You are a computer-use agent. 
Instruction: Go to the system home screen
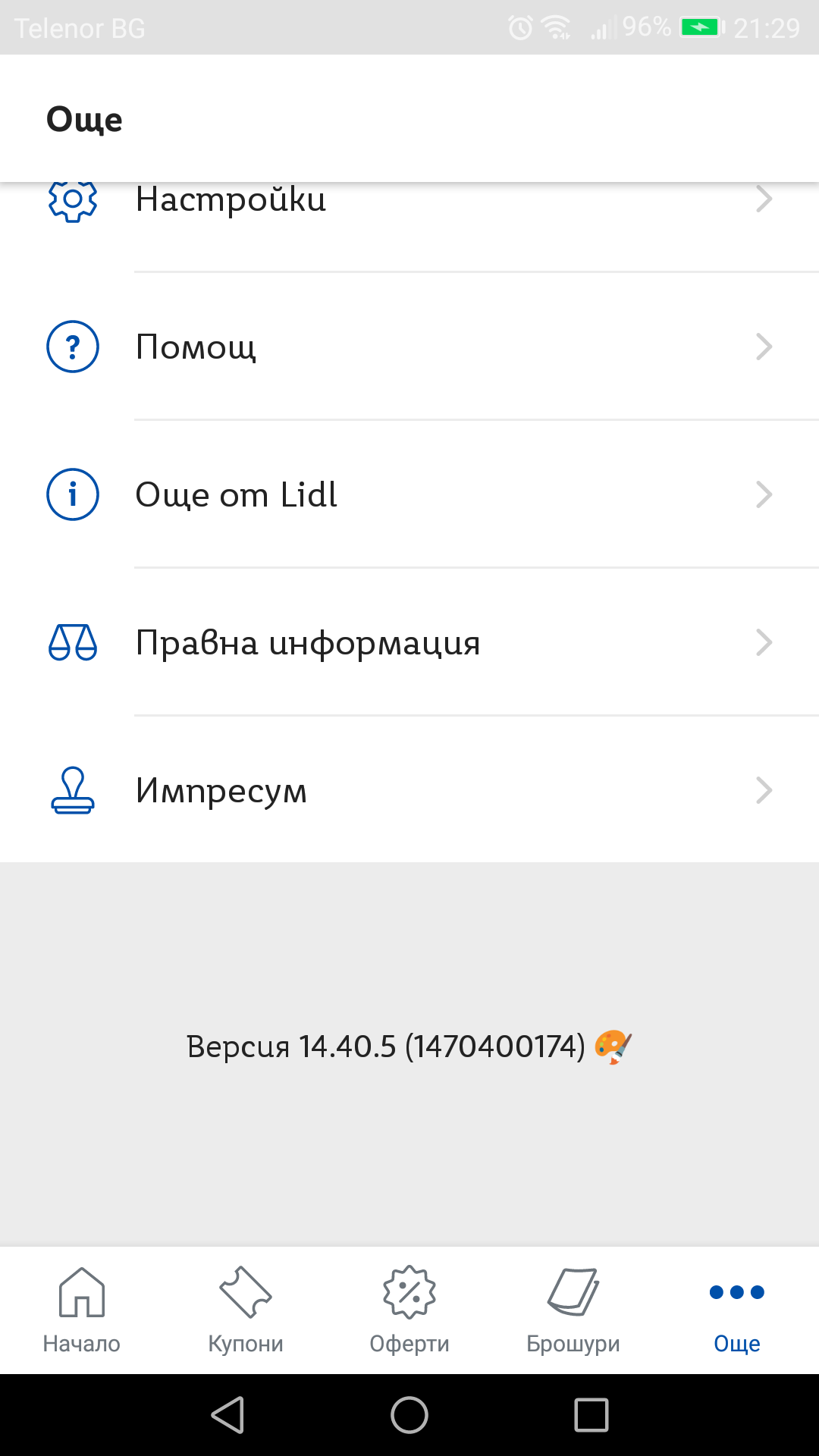pos(409,1415)
